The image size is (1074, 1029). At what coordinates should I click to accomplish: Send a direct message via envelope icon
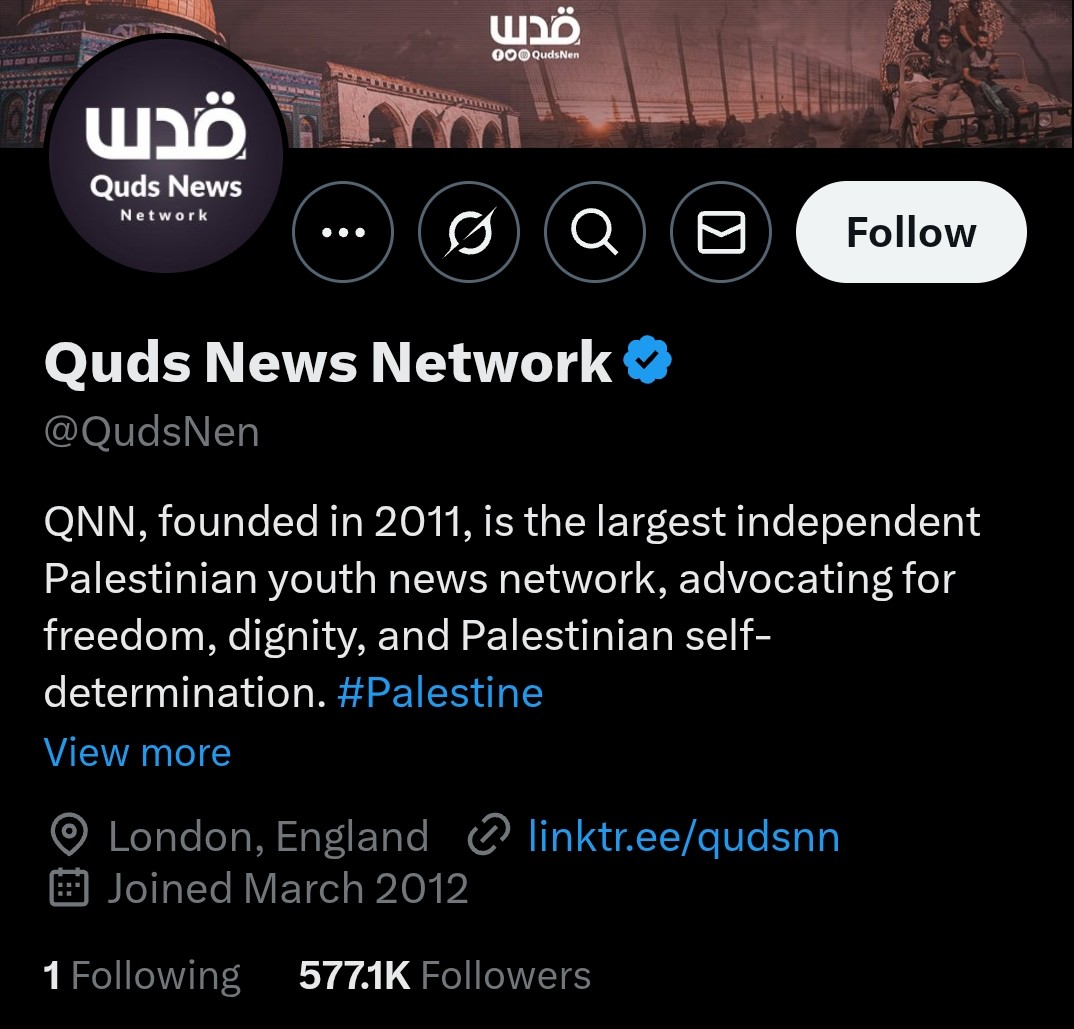[721, 233]
